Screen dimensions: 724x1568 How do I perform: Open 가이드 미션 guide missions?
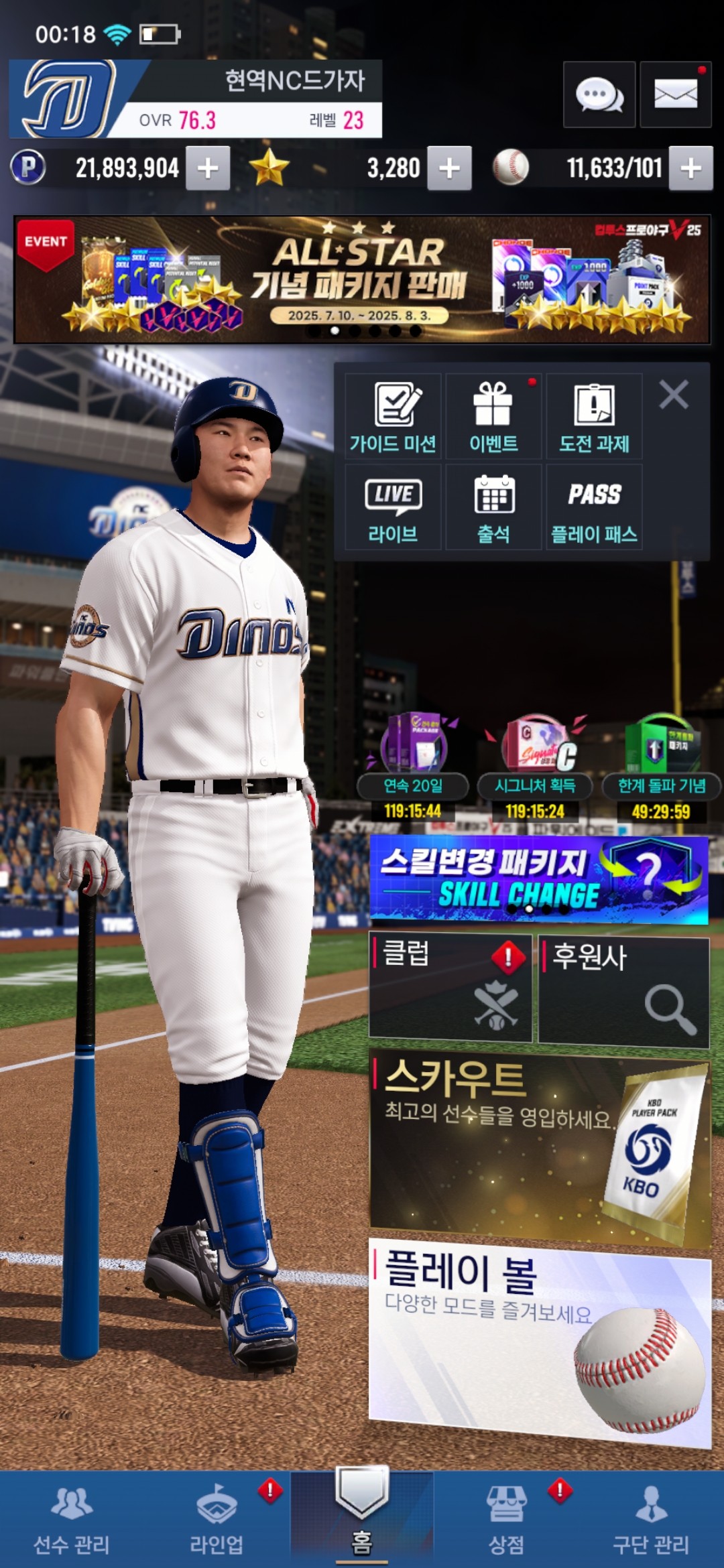393,416
